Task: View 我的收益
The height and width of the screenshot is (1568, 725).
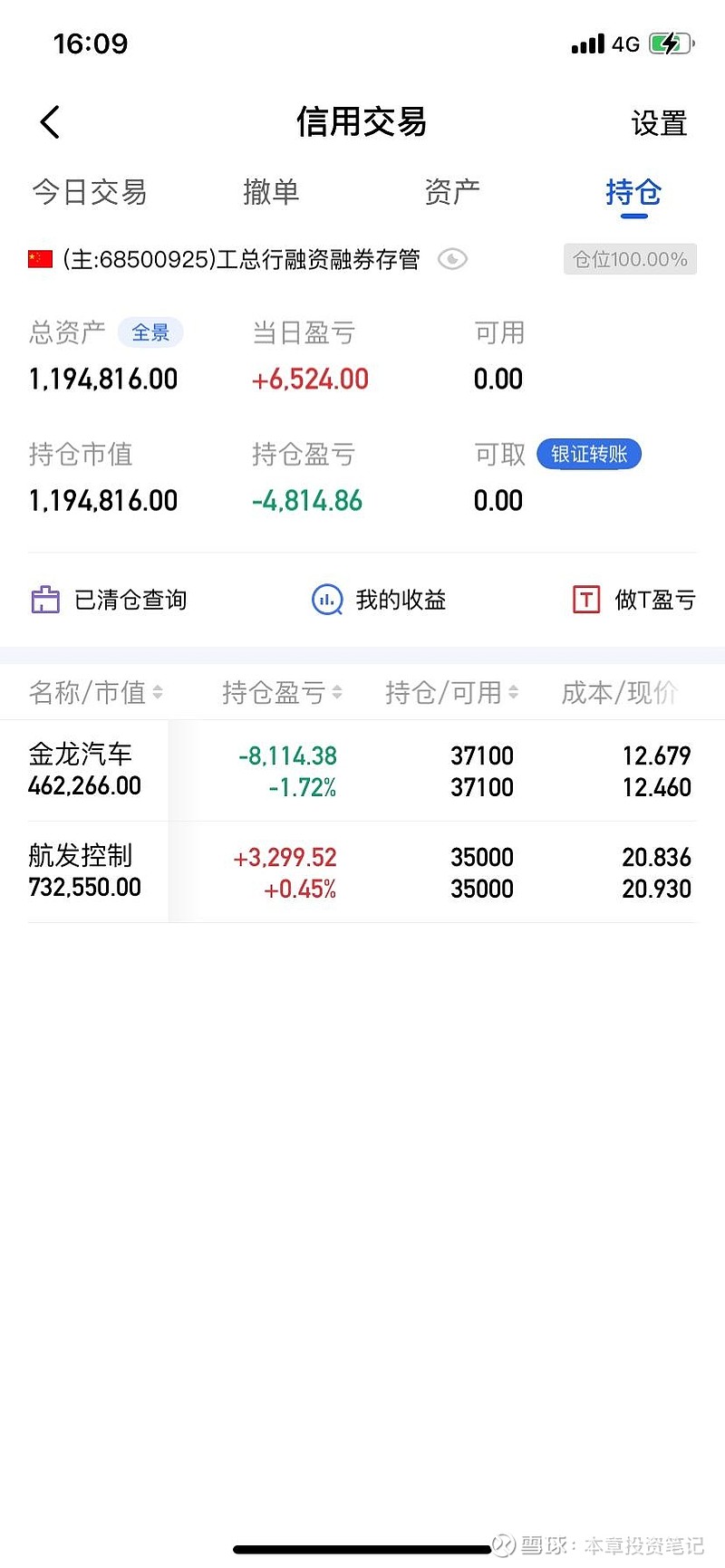Action: click(379, 600)
